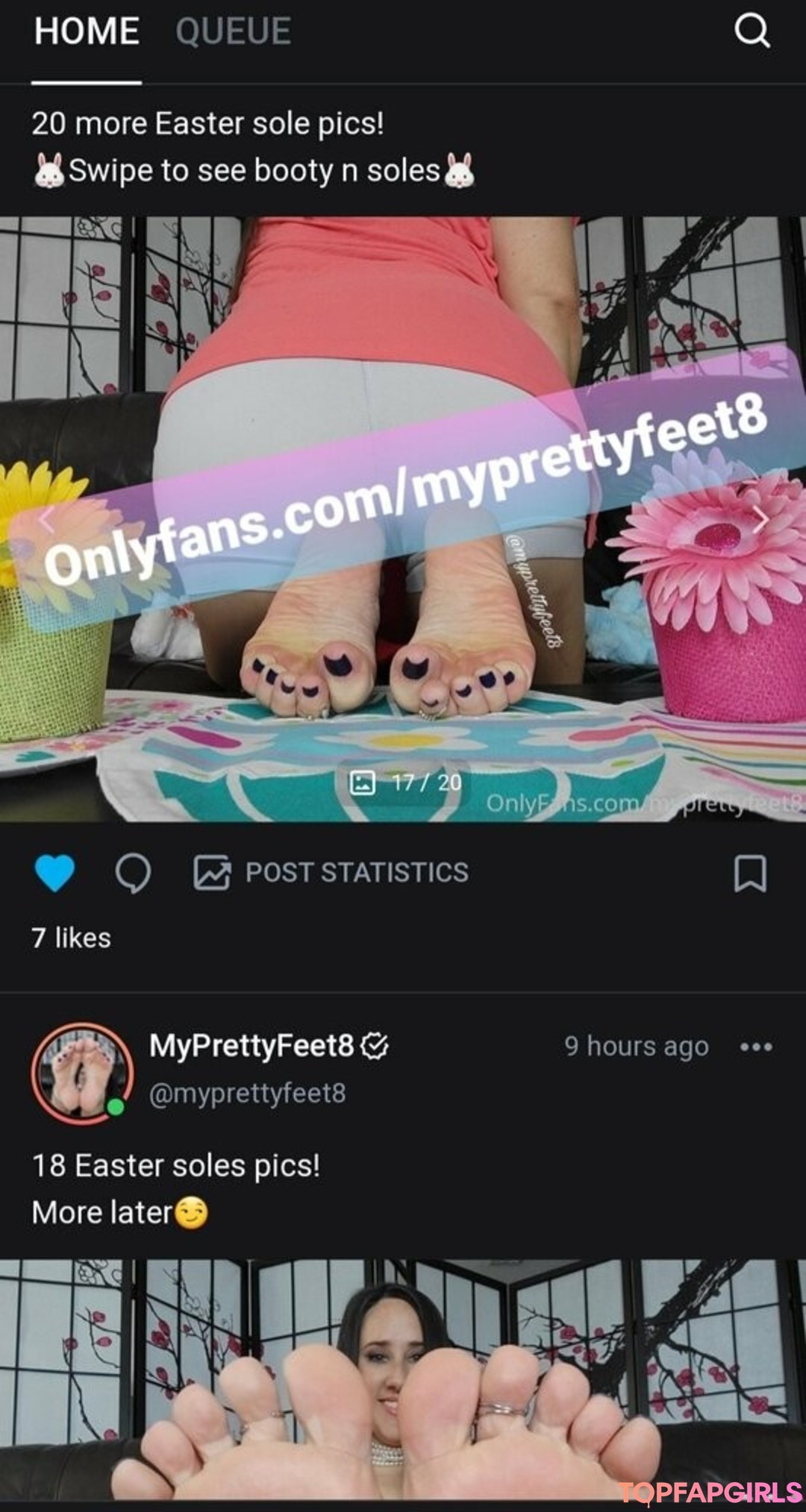Show next photo in the gallery
The image size is (806, 1512).
tap(760, 519)
